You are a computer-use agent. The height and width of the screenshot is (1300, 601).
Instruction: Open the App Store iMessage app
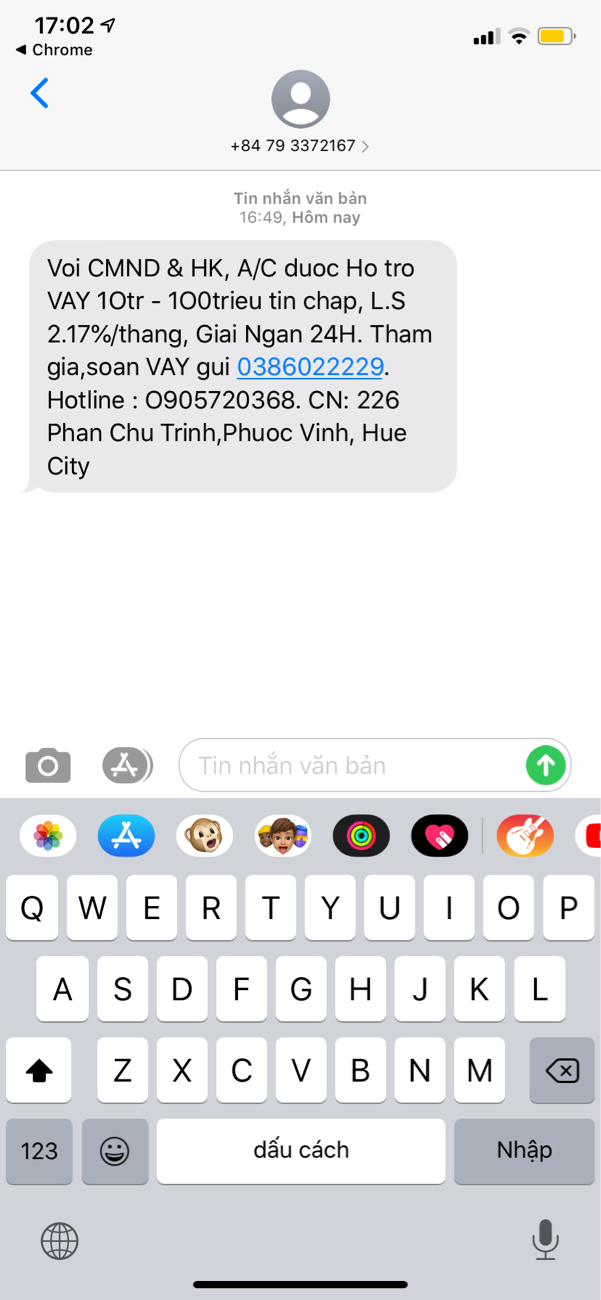(x=126, y=835)
